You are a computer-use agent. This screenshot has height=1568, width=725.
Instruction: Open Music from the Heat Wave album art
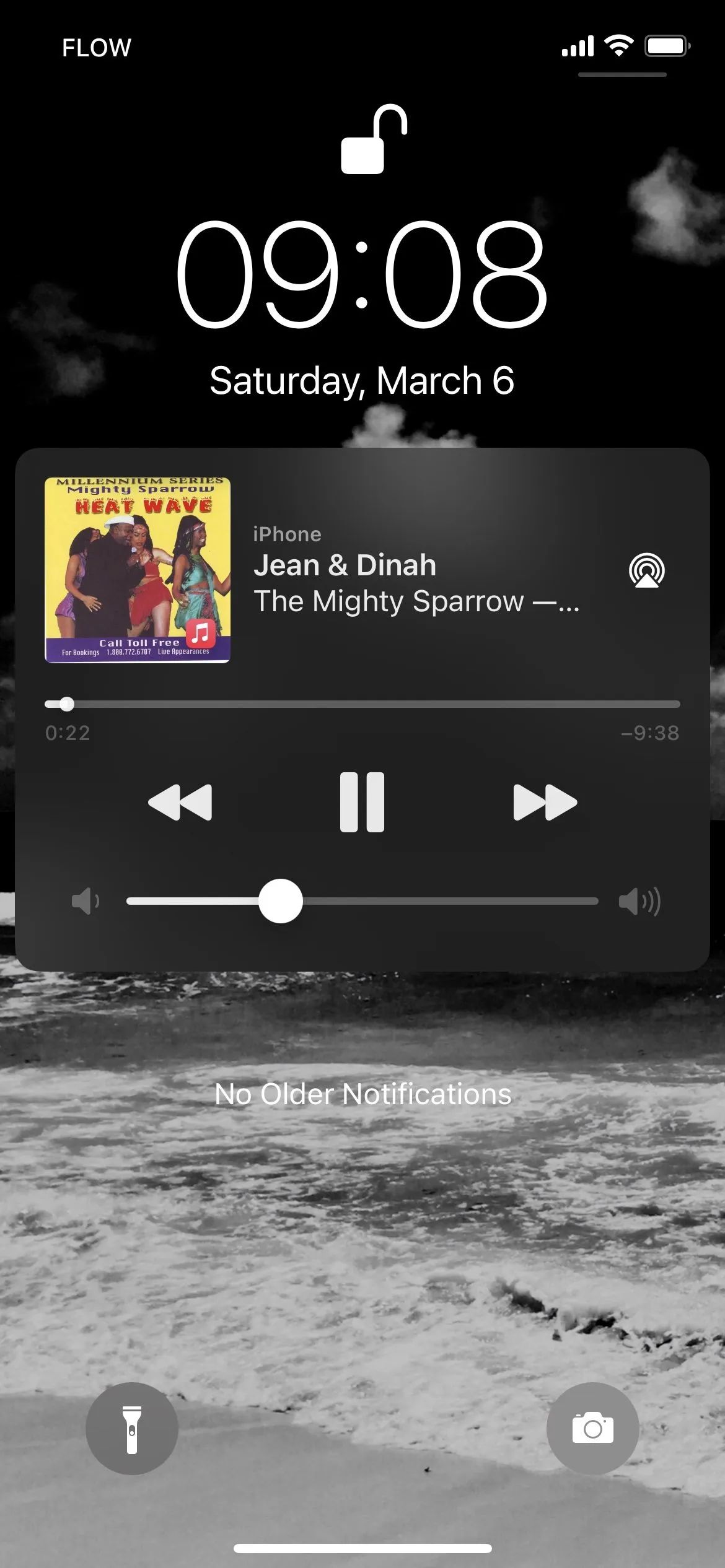(138, 570)
